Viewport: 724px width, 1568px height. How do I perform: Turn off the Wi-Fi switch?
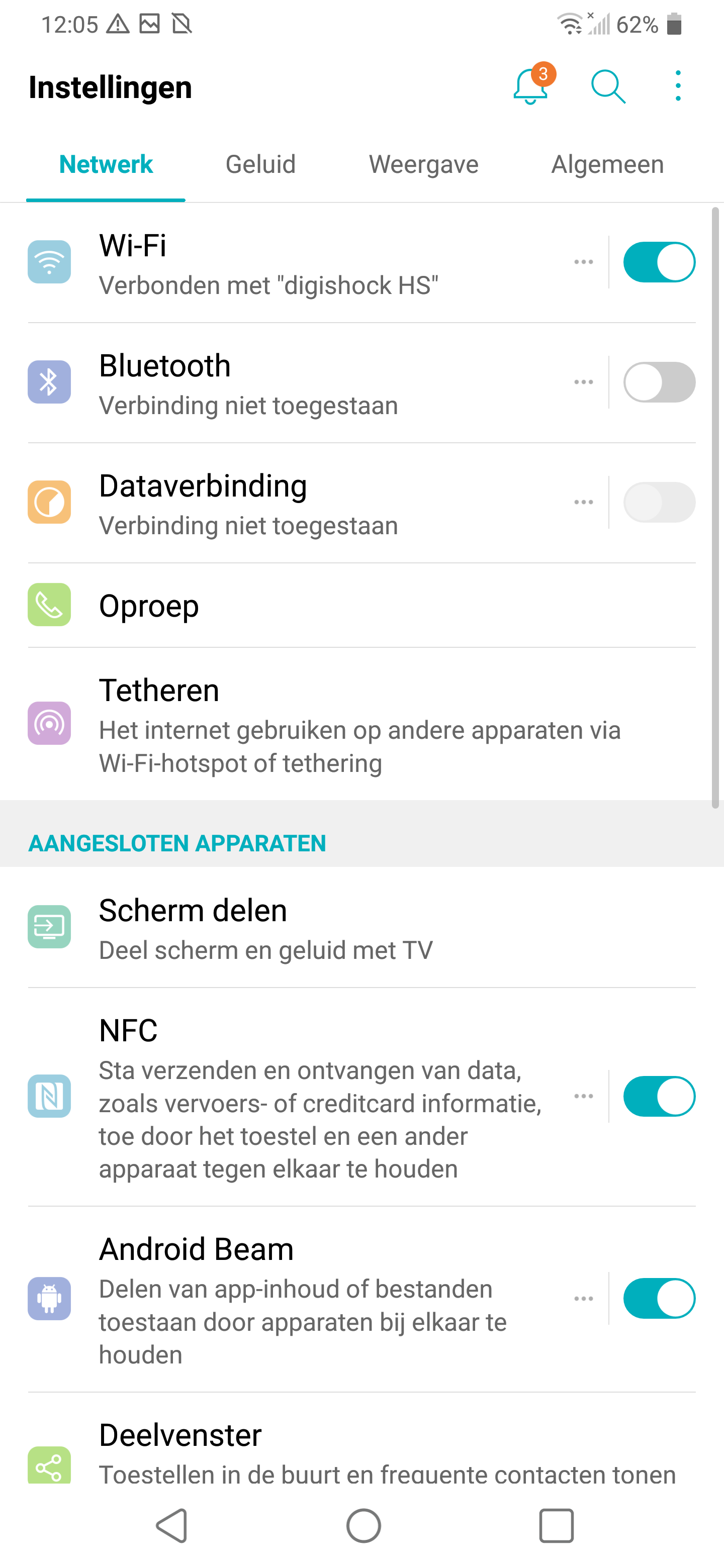[659, 262]
